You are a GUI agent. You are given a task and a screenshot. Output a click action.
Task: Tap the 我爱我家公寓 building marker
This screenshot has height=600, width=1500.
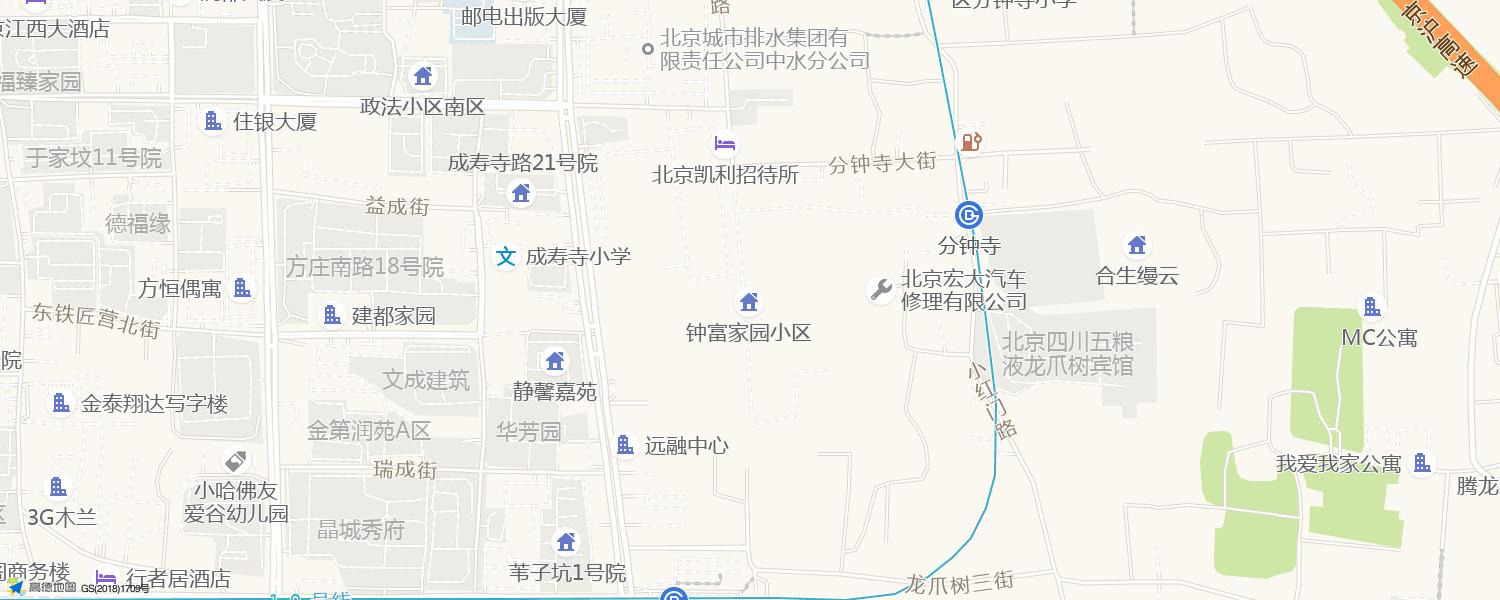pyautogui.click(x=1421, y=463)
